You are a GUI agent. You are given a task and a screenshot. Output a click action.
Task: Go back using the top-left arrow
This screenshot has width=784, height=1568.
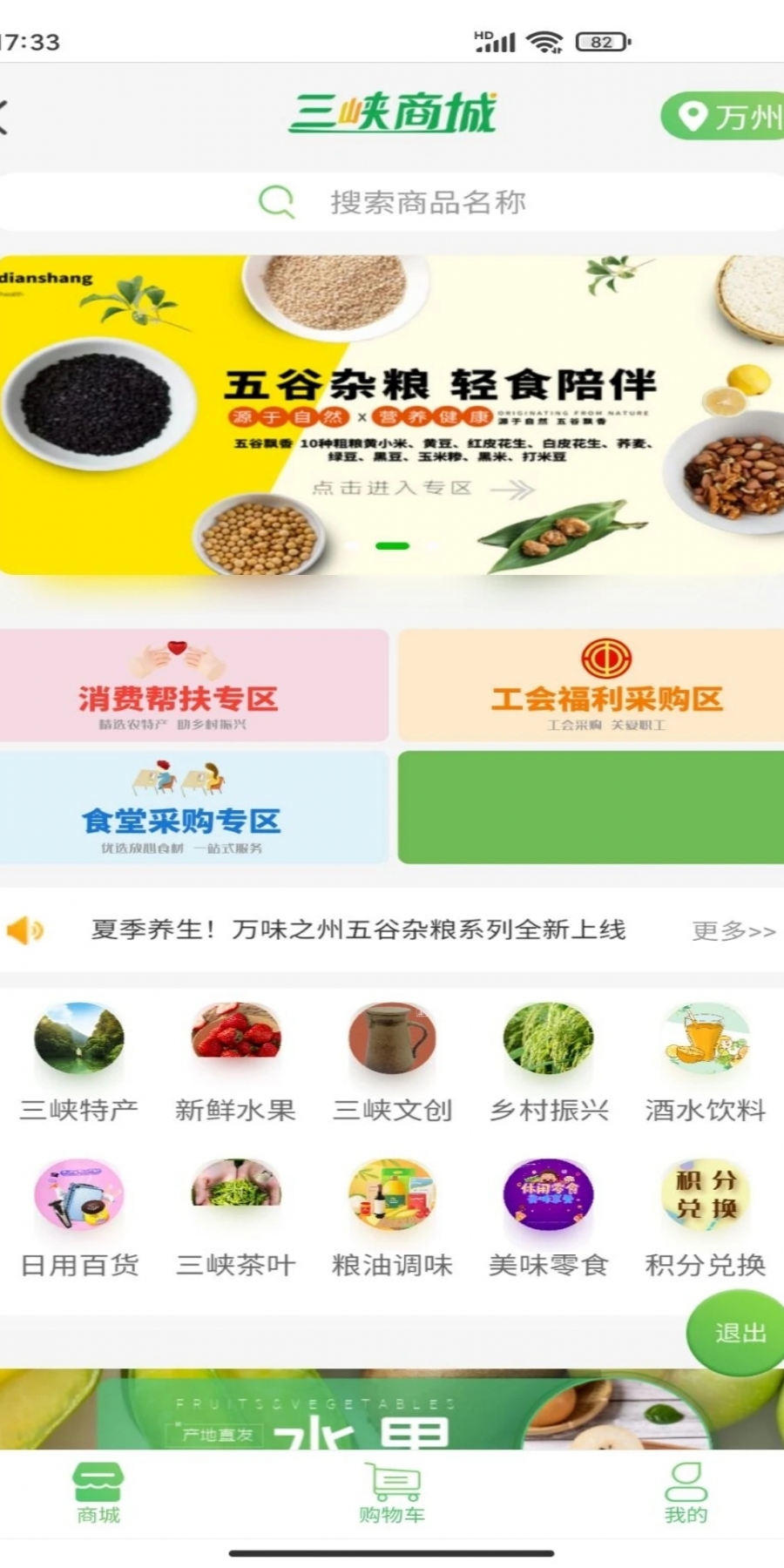[3, 116]
